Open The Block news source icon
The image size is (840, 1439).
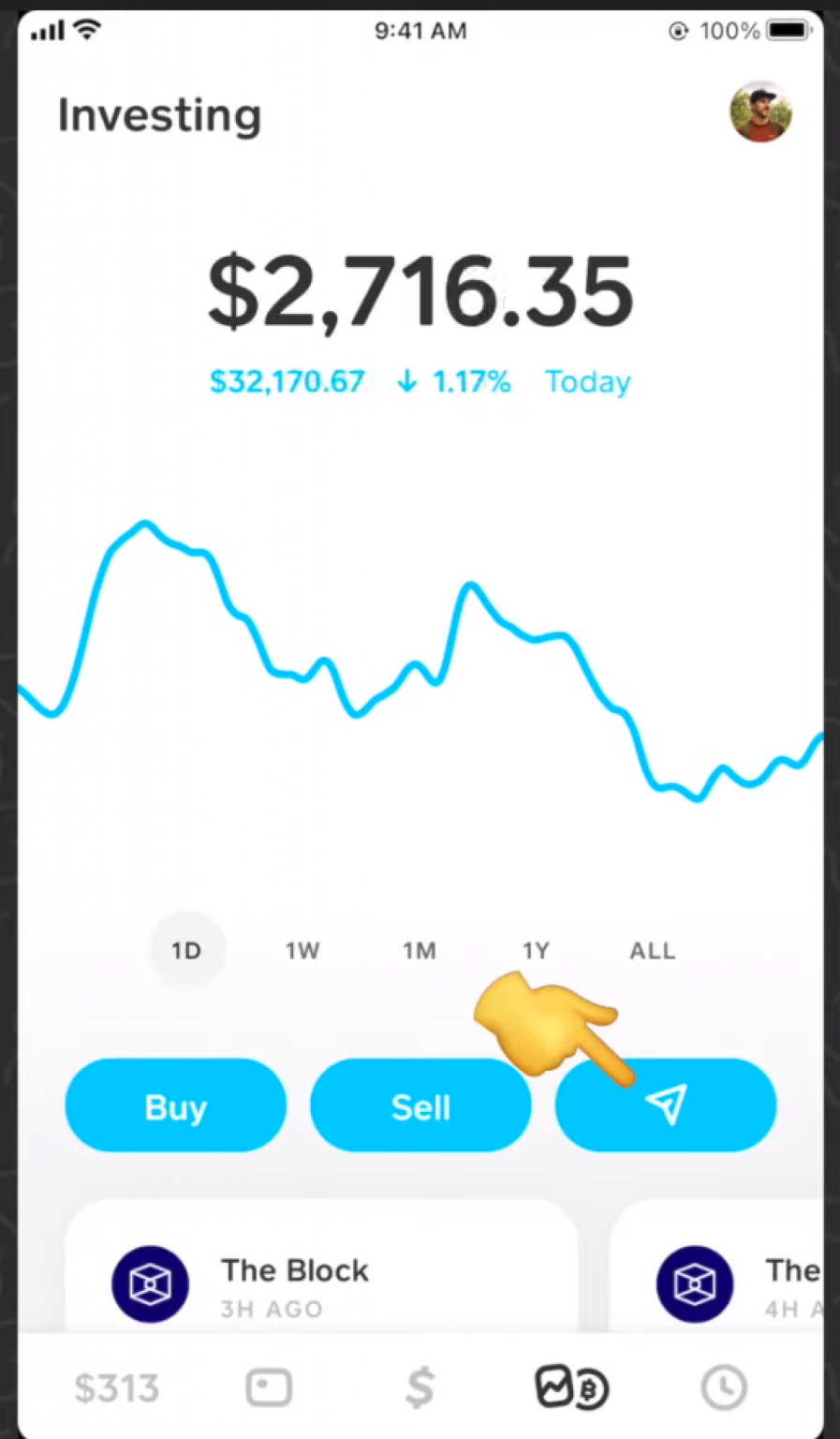[151, 1284]
